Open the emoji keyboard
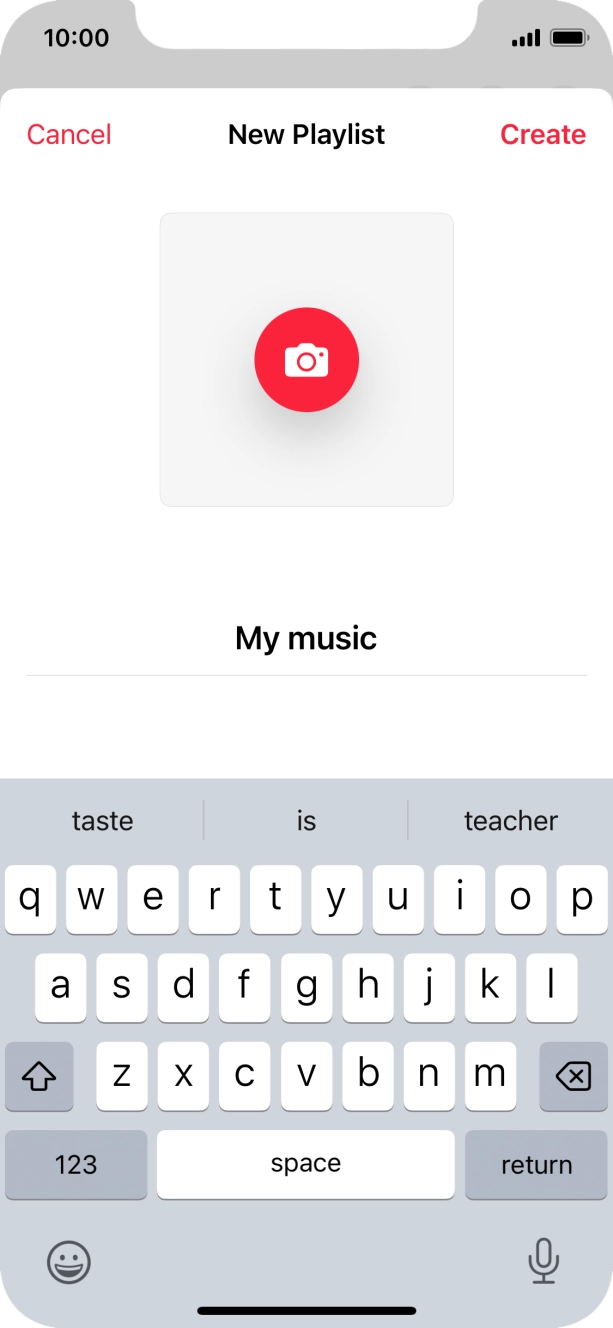The image size is (613, 1328). [69, 1262]
